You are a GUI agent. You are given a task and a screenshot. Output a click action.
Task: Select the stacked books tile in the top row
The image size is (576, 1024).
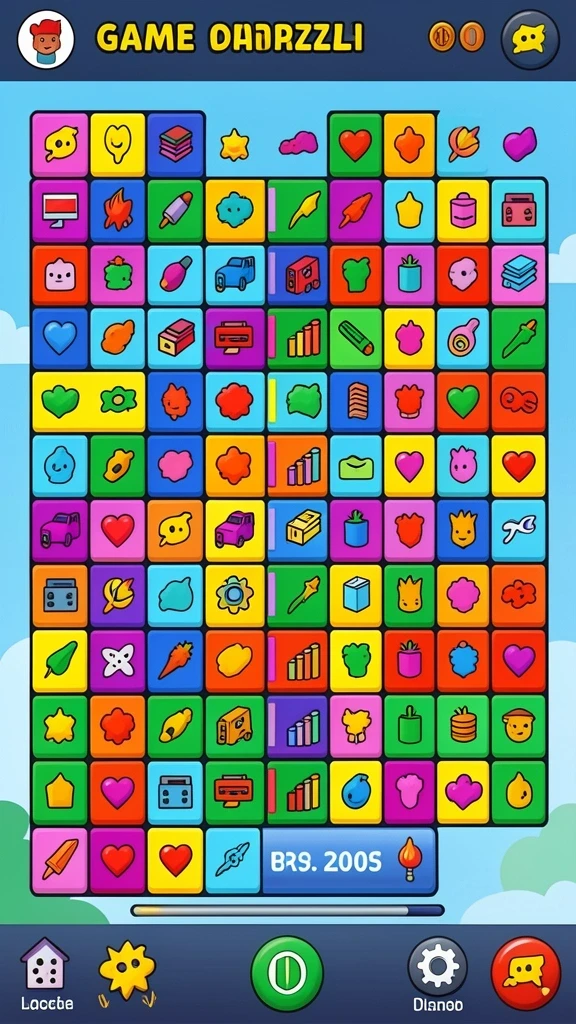176,144
